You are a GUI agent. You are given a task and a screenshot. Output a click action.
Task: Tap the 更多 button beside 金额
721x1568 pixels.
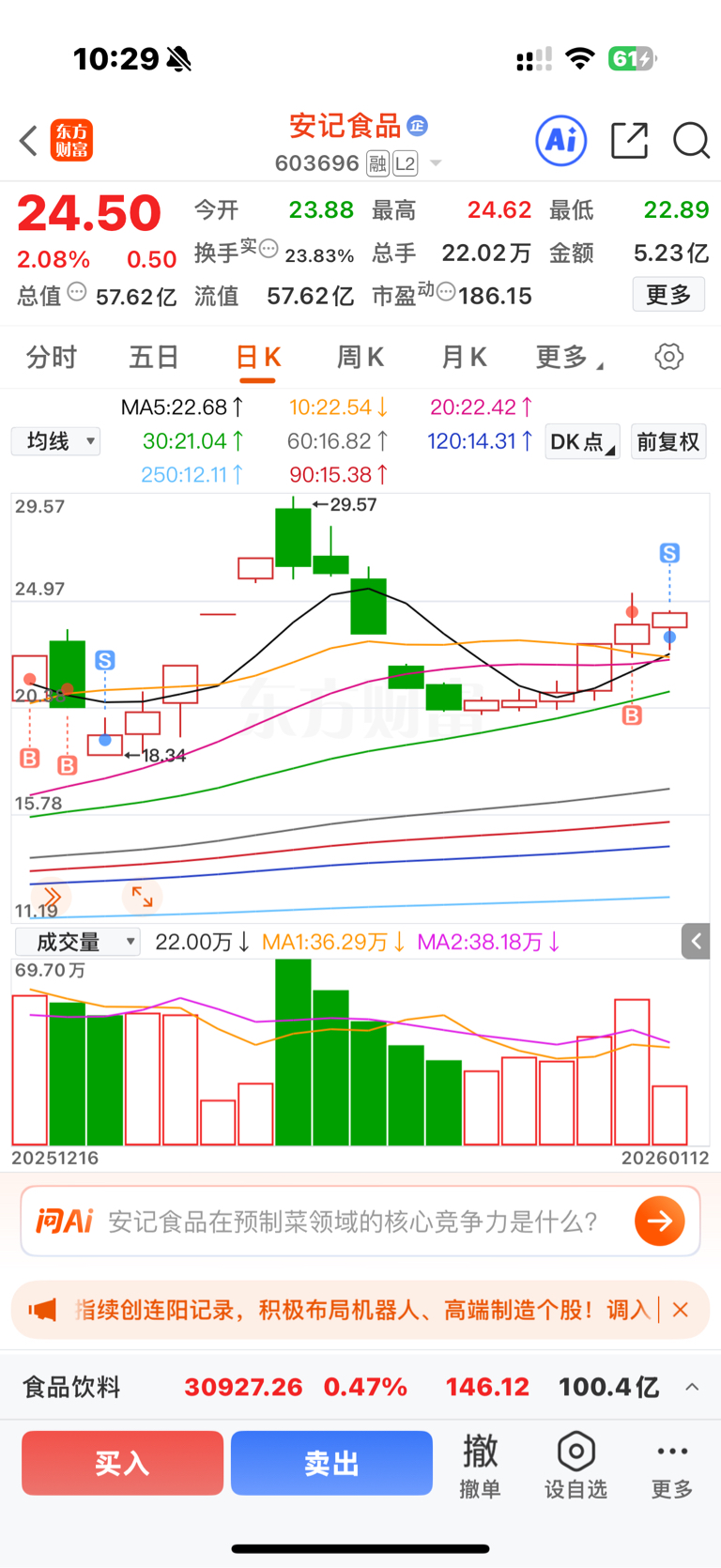click(x=667, y=295)
